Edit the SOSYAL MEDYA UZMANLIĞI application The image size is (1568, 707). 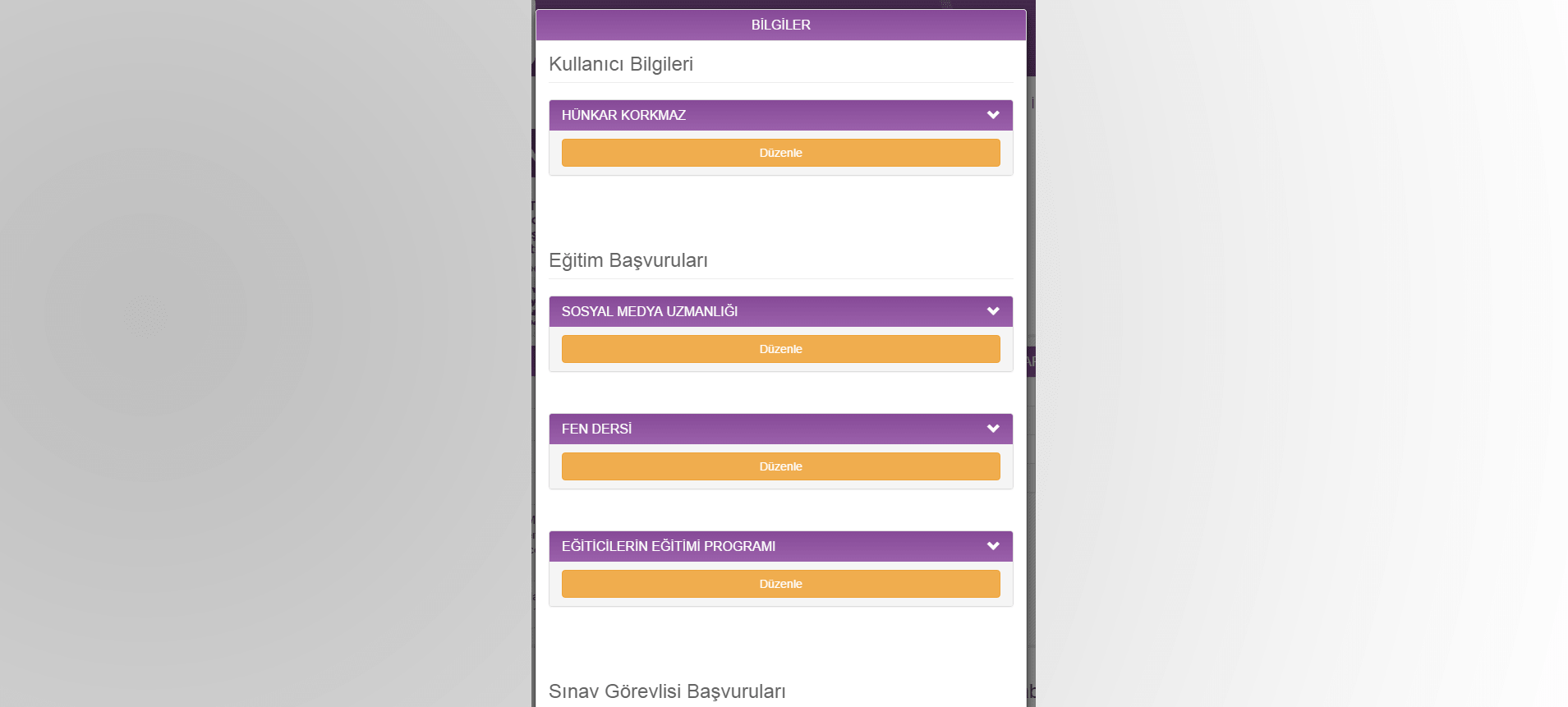click(780, 349)
